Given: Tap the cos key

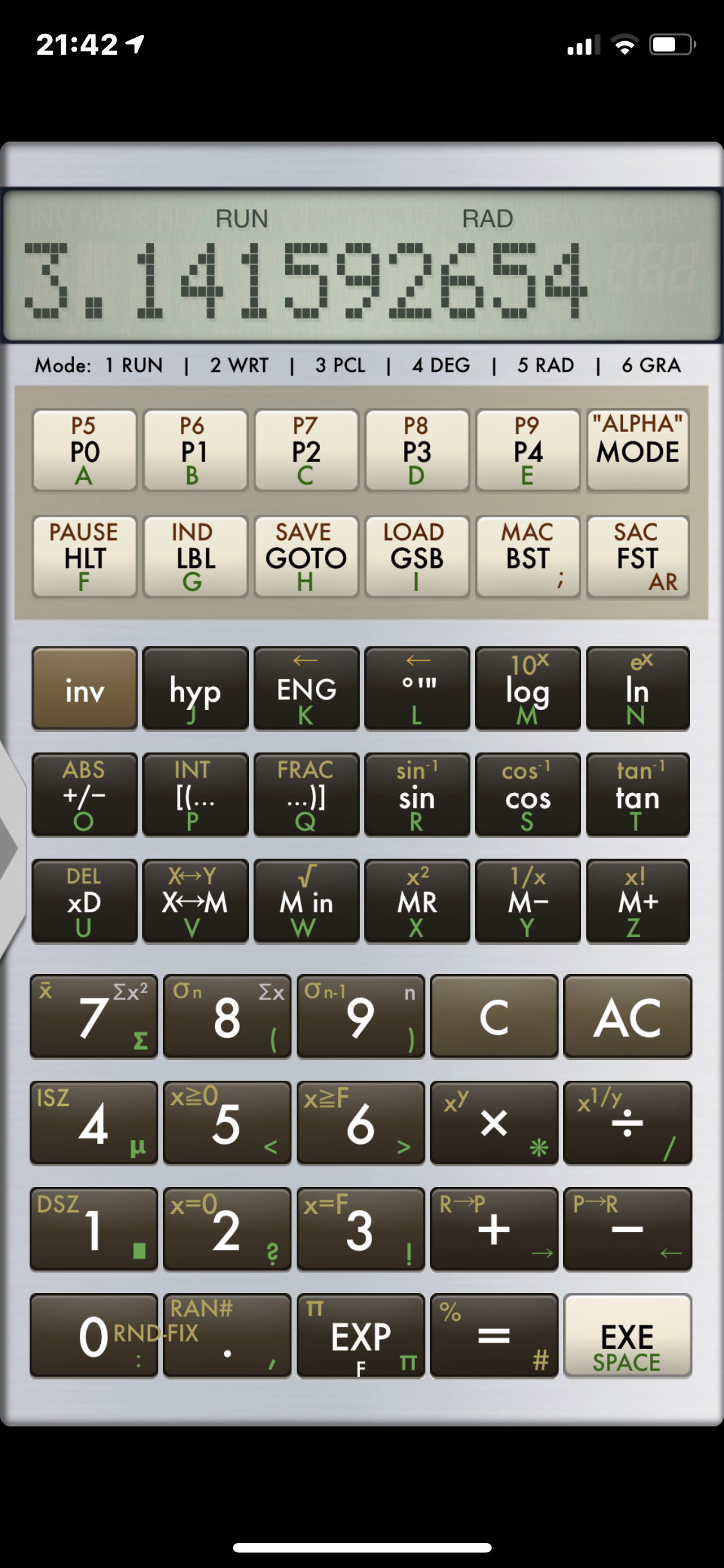Looking at the screenshot, I should click(528, 795).
